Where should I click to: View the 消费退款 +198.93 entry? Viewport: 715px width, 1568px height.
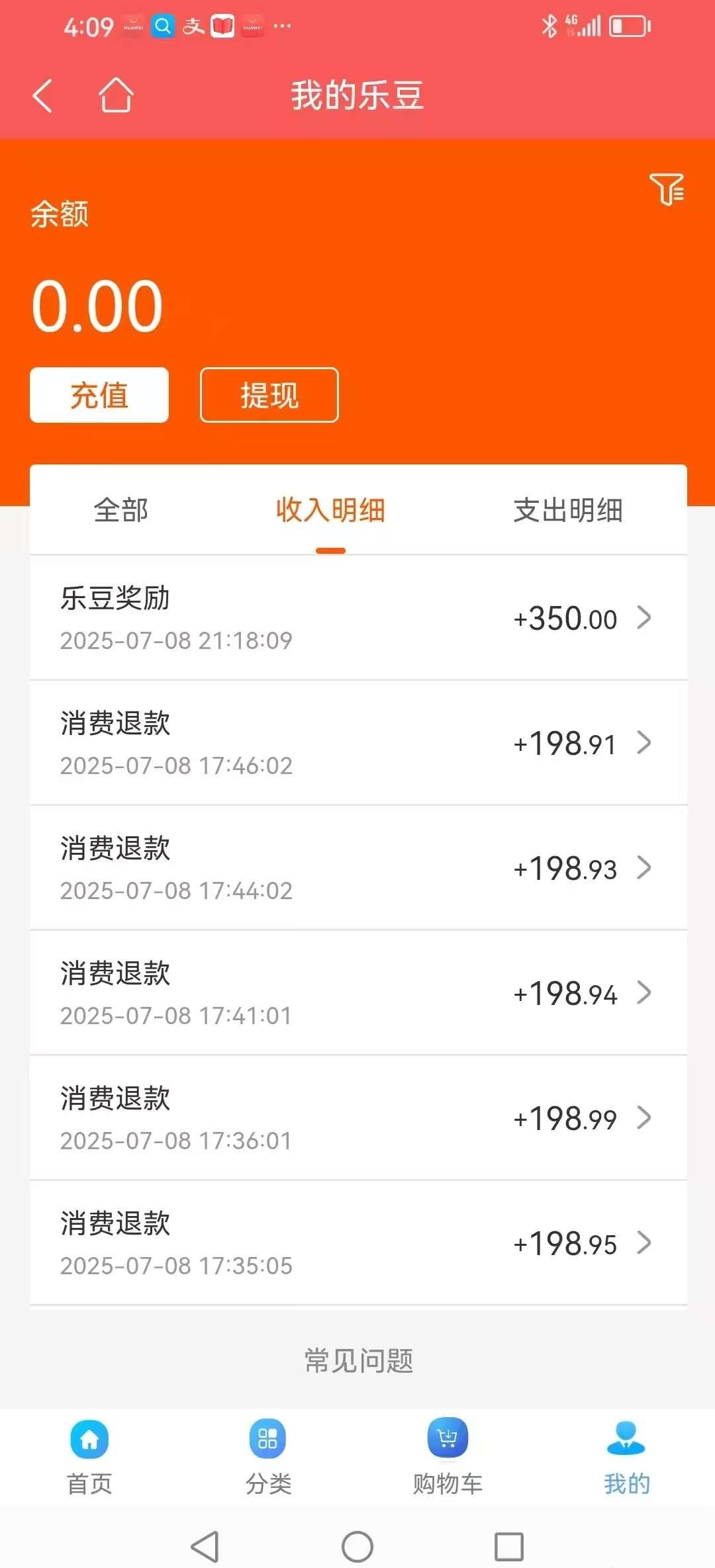(x=358, y=868)
